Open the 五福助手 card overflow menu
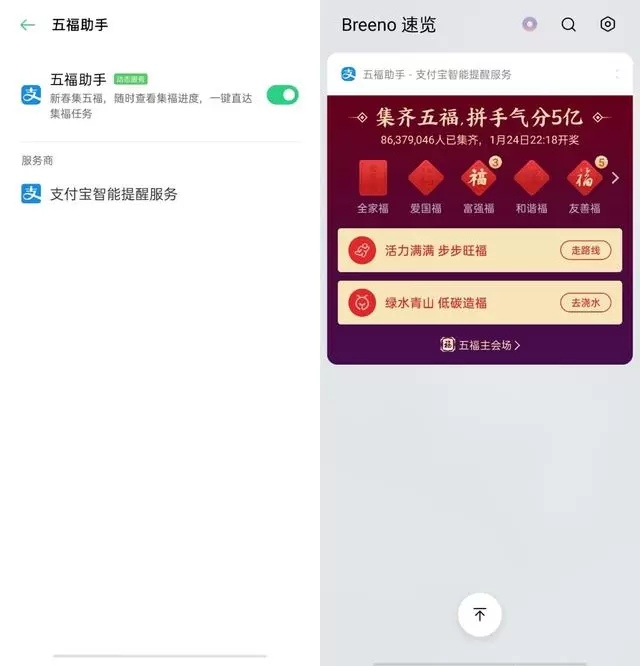The height and width of the screenshot is (666, 640). point(617,74)
